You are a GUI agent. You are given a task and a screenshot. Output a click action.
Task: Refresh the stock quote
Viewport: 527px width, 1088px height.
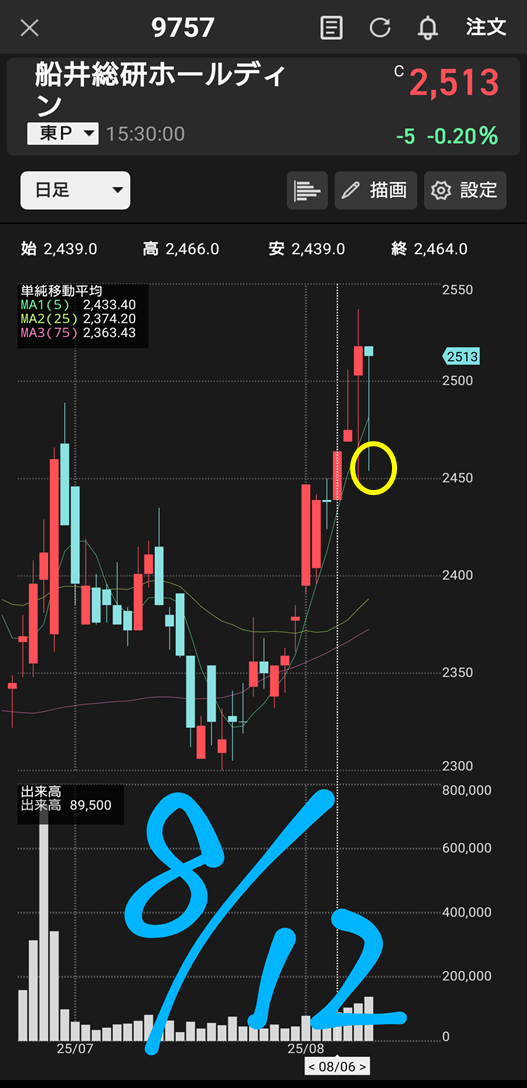click(379, 28)
